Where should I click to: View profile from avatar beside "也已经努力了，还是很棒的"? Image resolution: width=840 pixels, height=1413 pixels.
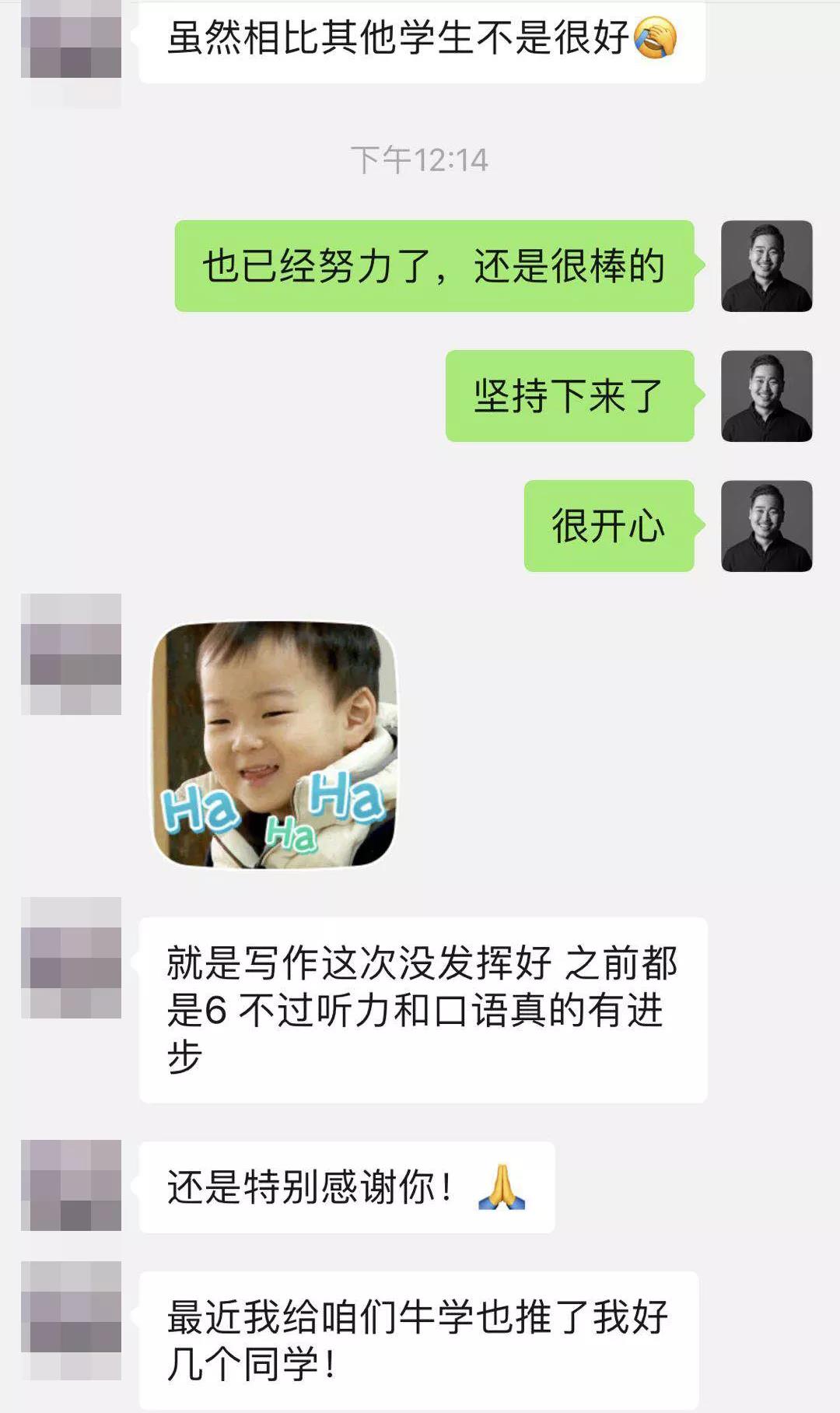click(766, 266)
